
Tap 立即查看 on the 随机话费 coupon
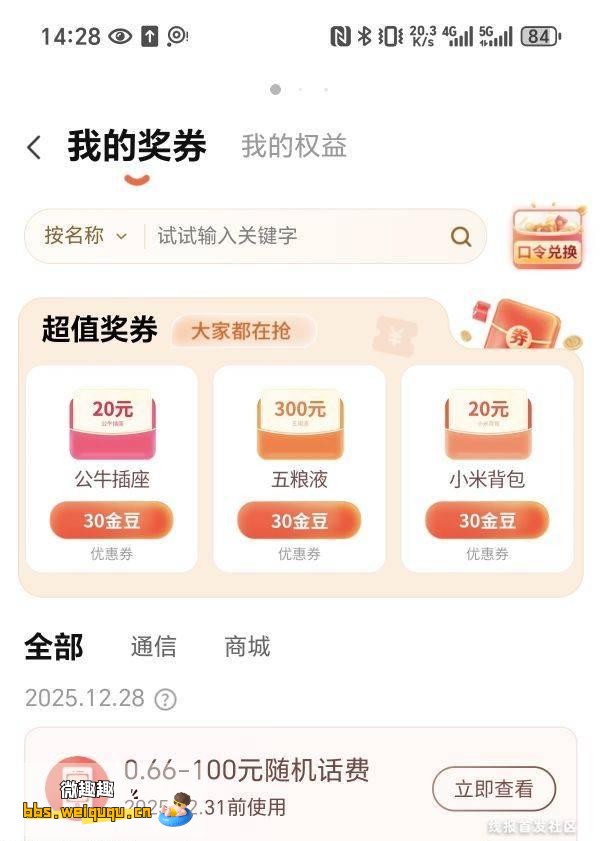point(493,789)
